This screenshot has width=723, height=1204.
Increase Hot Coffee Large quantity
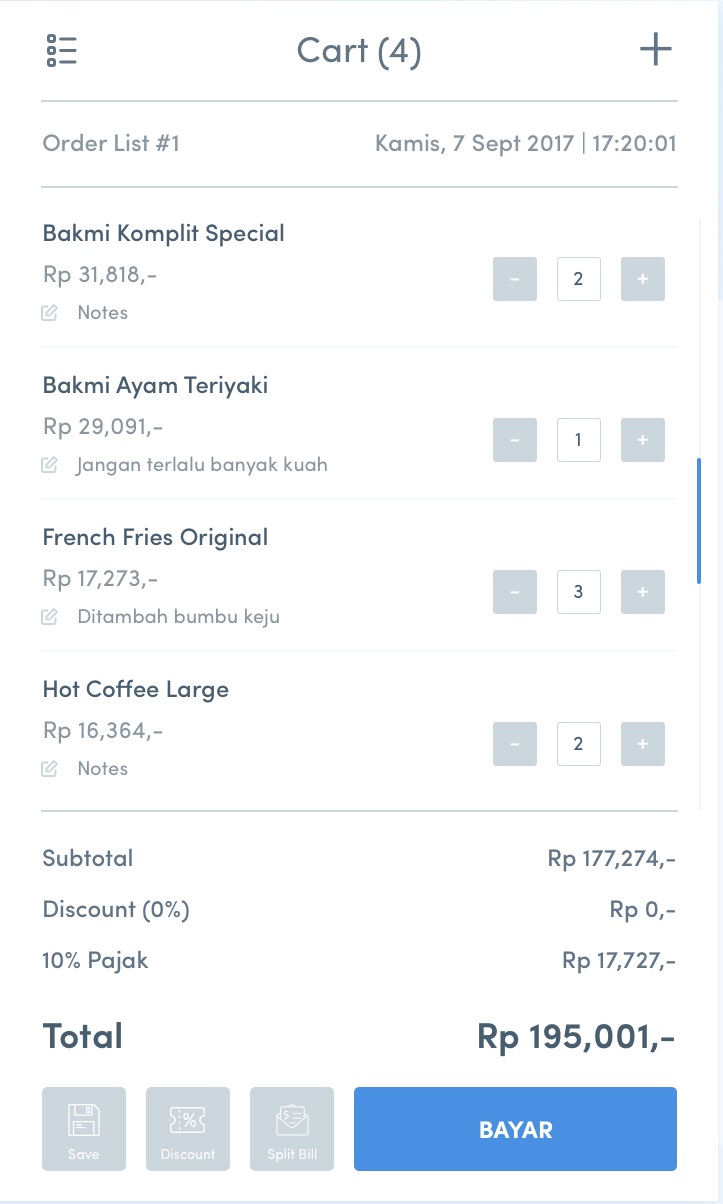click(x=643, y=744)
